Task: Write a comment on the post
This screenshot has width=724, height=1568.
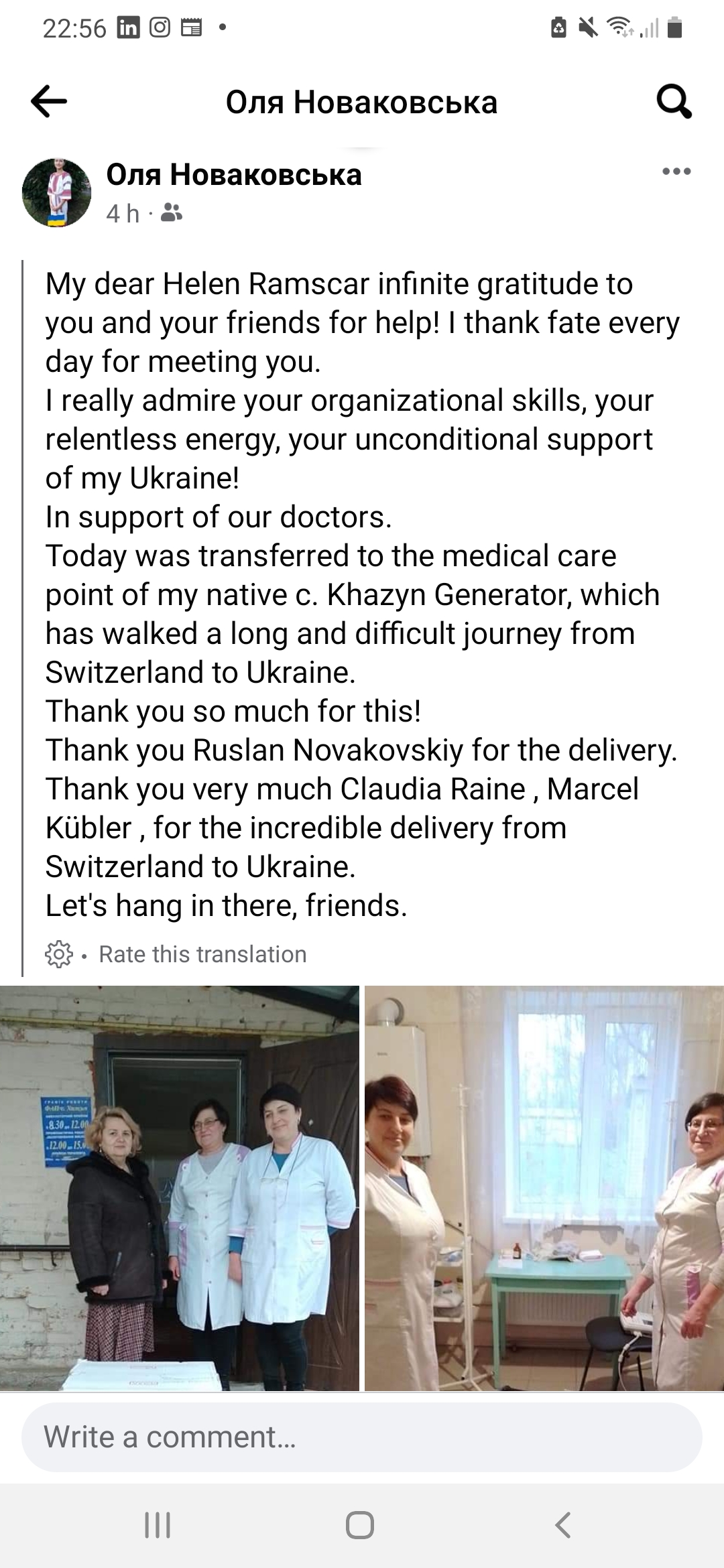Action: (362, 1437)
